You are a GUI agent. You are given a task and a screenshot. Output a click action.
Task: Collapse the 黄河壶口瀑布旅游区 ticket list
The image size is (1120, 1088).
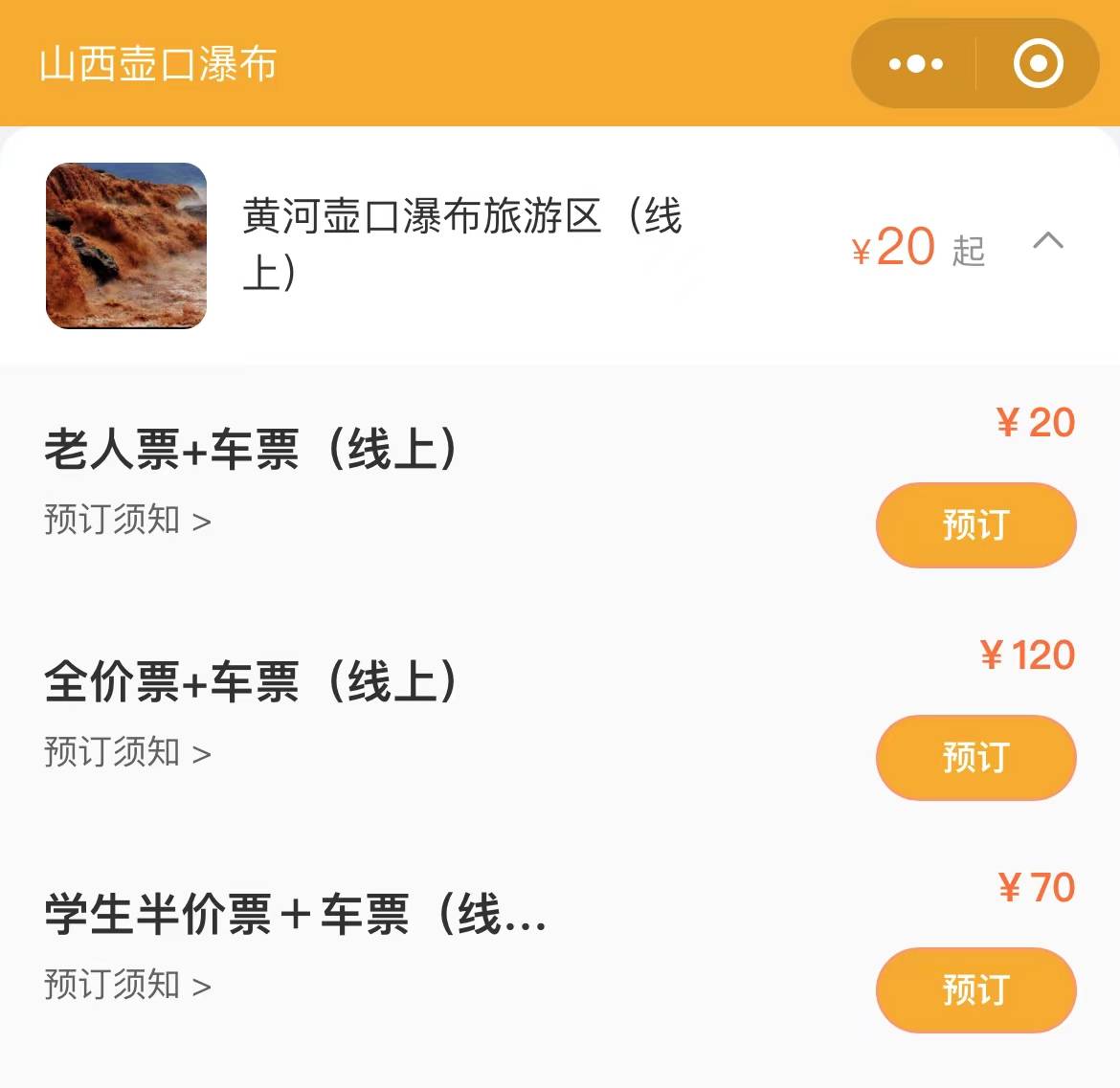(1048, 240)
